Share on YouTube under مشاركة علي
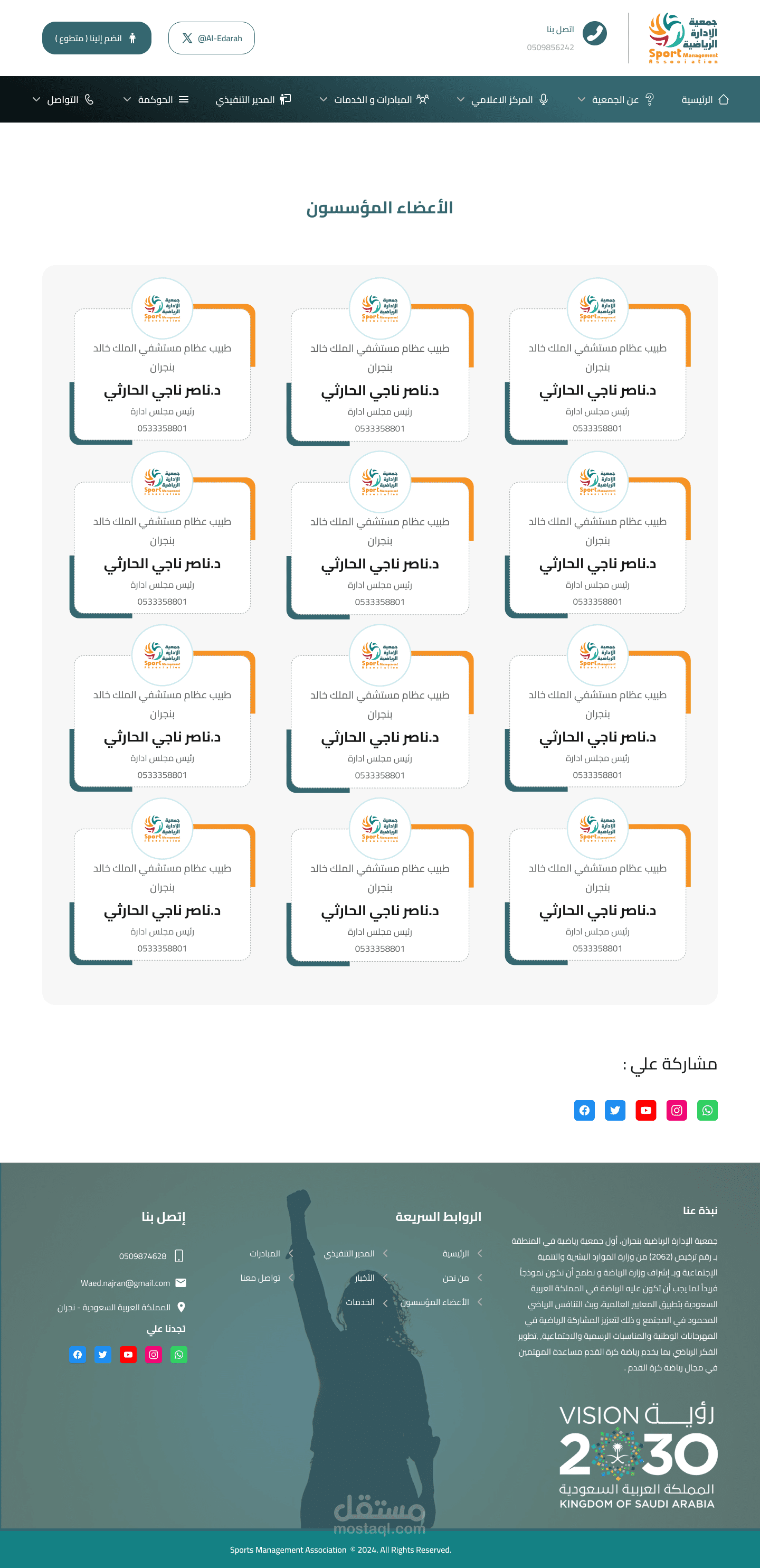 click(x=645, y=1110)
